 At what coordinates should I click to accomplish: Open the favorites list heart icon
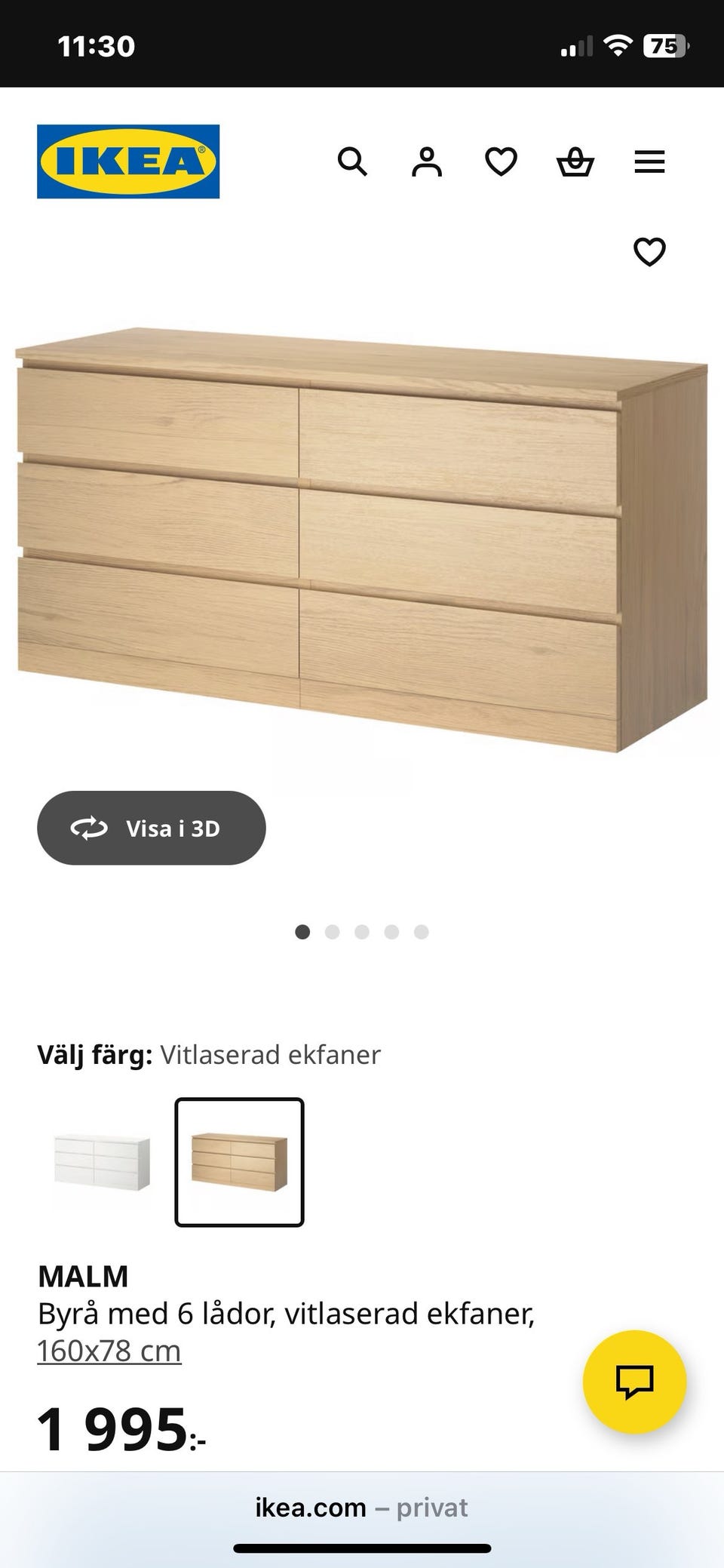coord(501,161)
